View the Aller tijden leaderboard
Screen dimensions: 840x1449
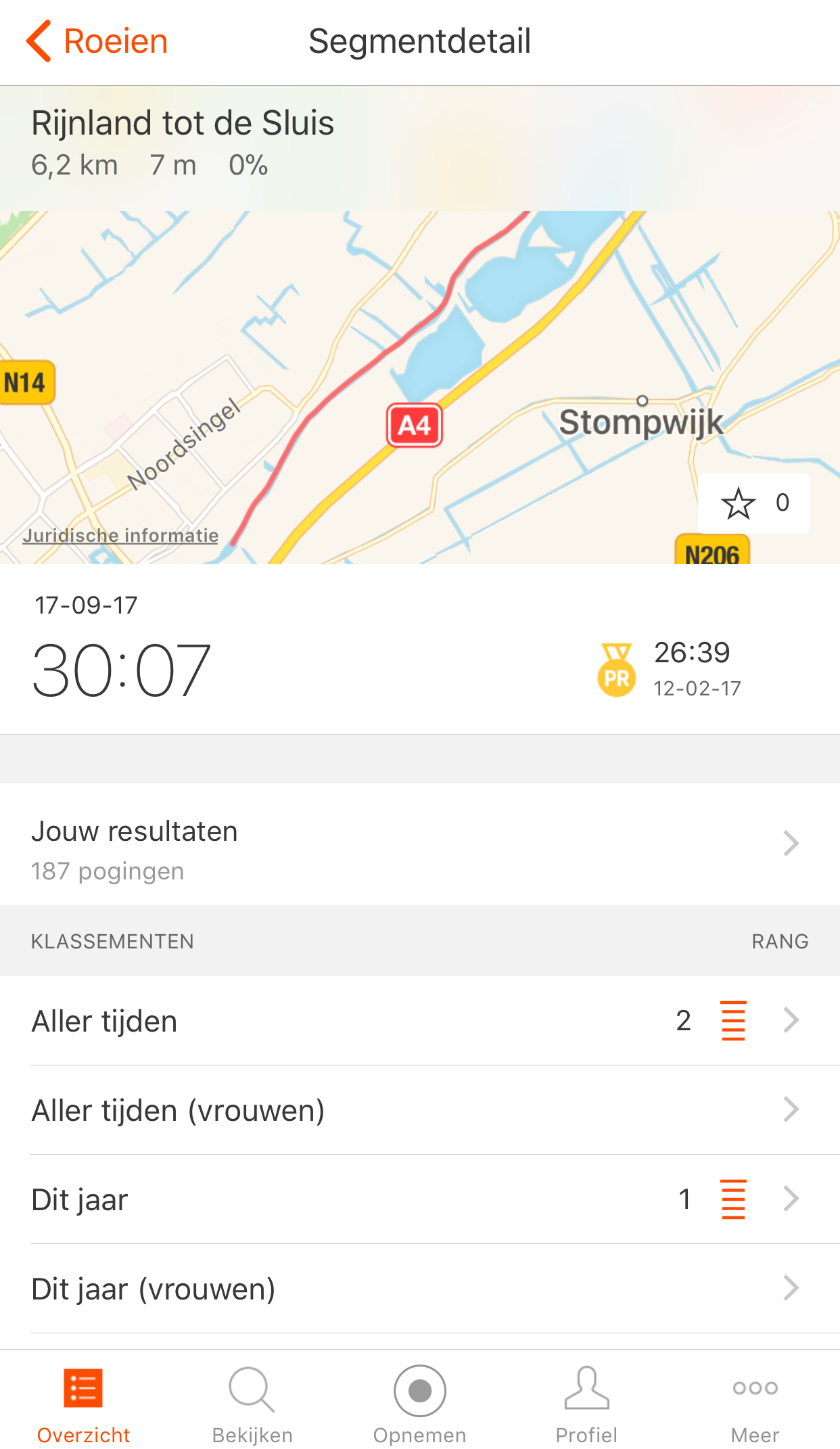(x=419, y=1021)
